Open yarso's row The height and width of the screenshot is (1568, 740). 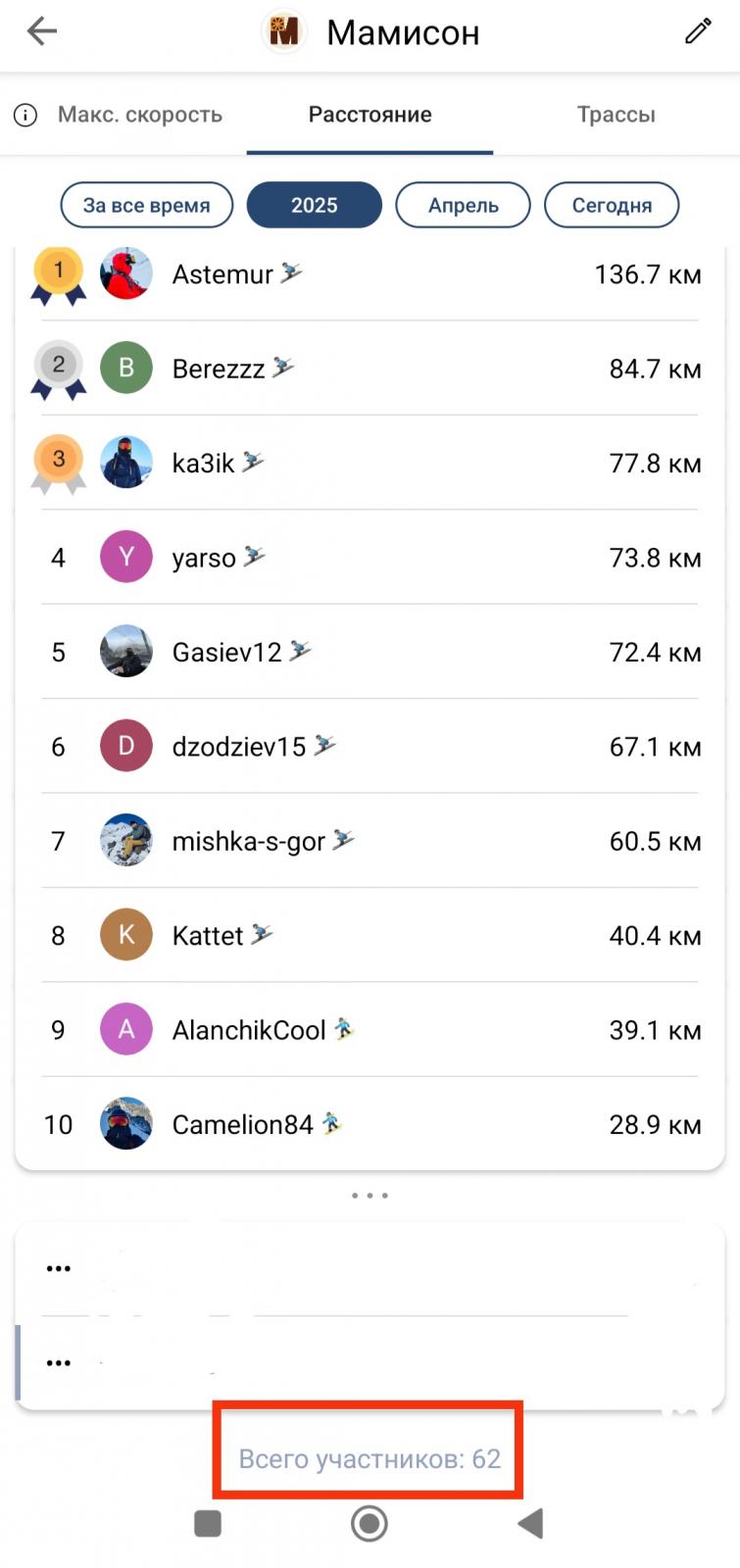(370, 557)
